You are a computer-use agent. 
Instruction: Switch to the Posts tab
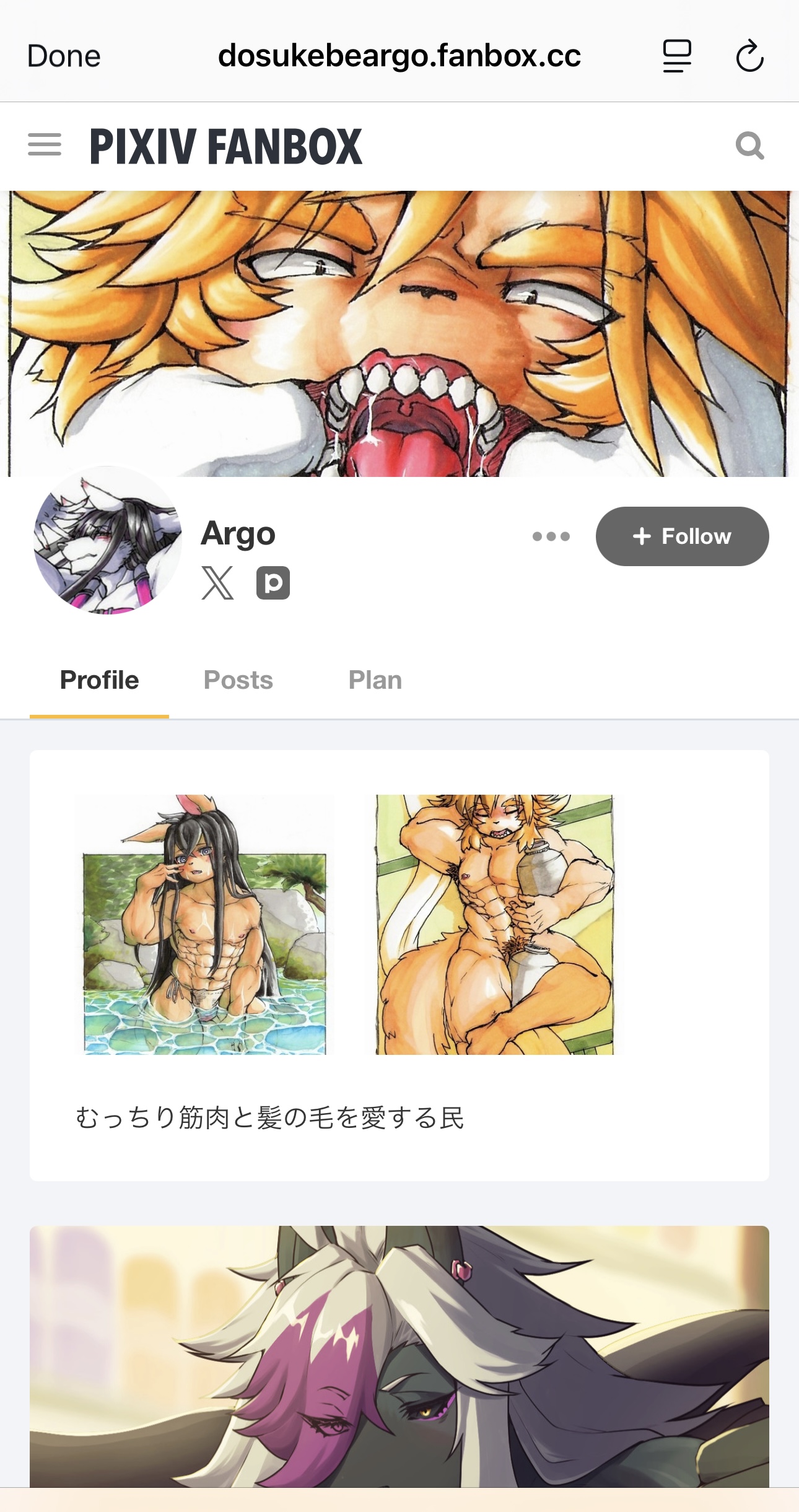(238, 680)
